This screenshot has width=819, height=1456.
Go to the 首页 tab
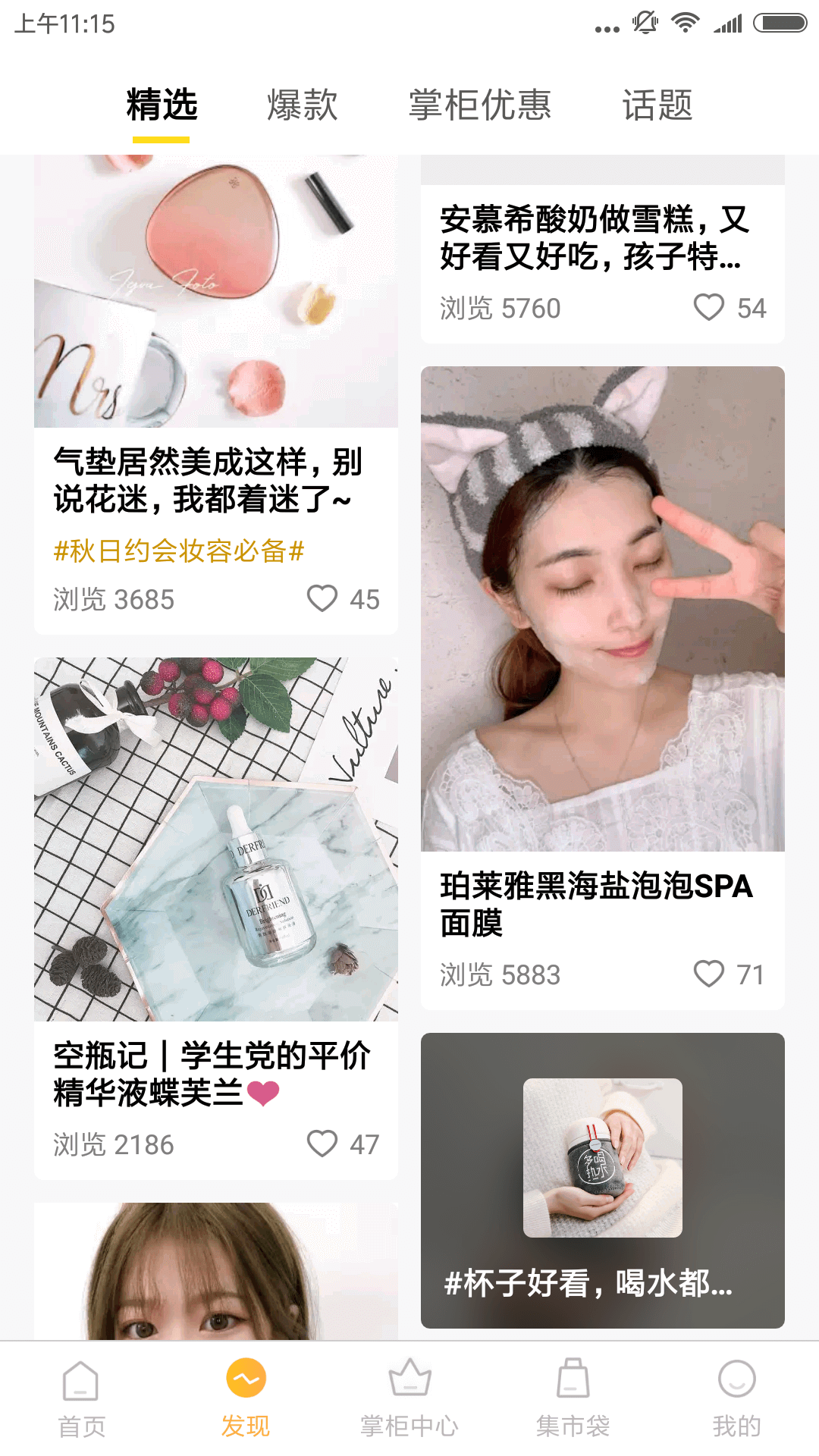coord(81,1398)
